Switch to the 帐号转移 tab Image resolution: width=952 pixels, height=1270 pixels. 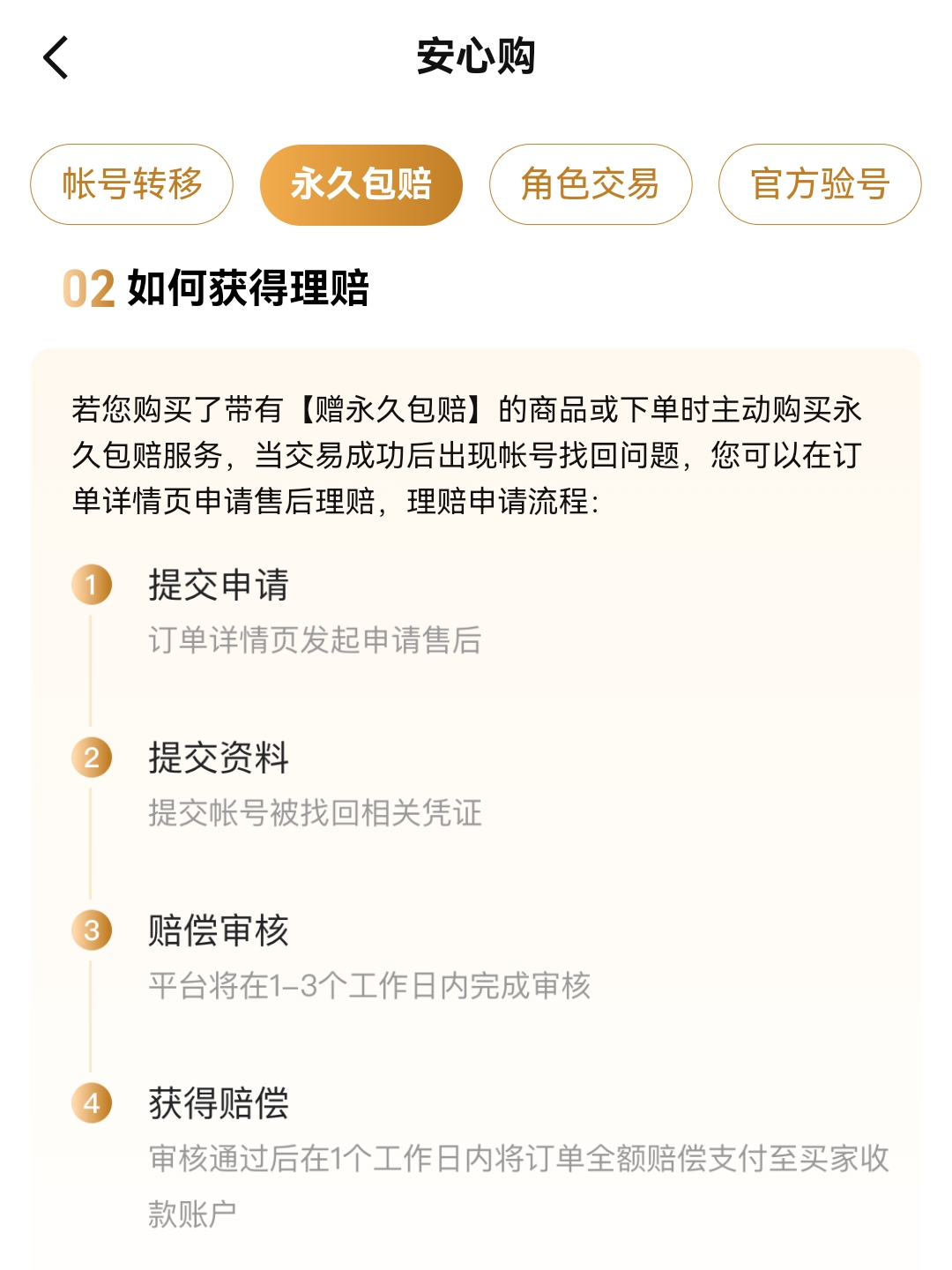132,184
